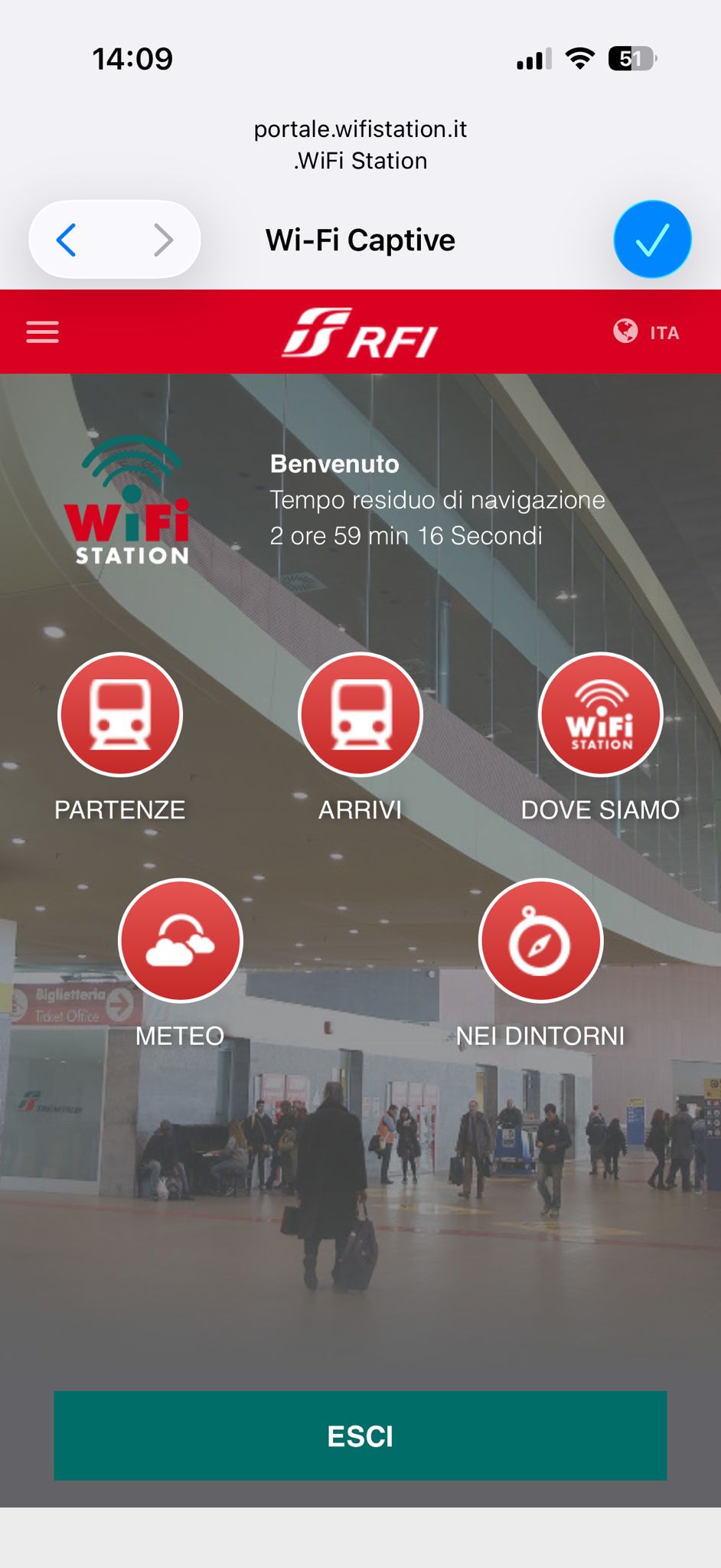The height and width of the screenshot is (1568, 721).
Task: Go back in the captive browser
Action: coord(67,240)
